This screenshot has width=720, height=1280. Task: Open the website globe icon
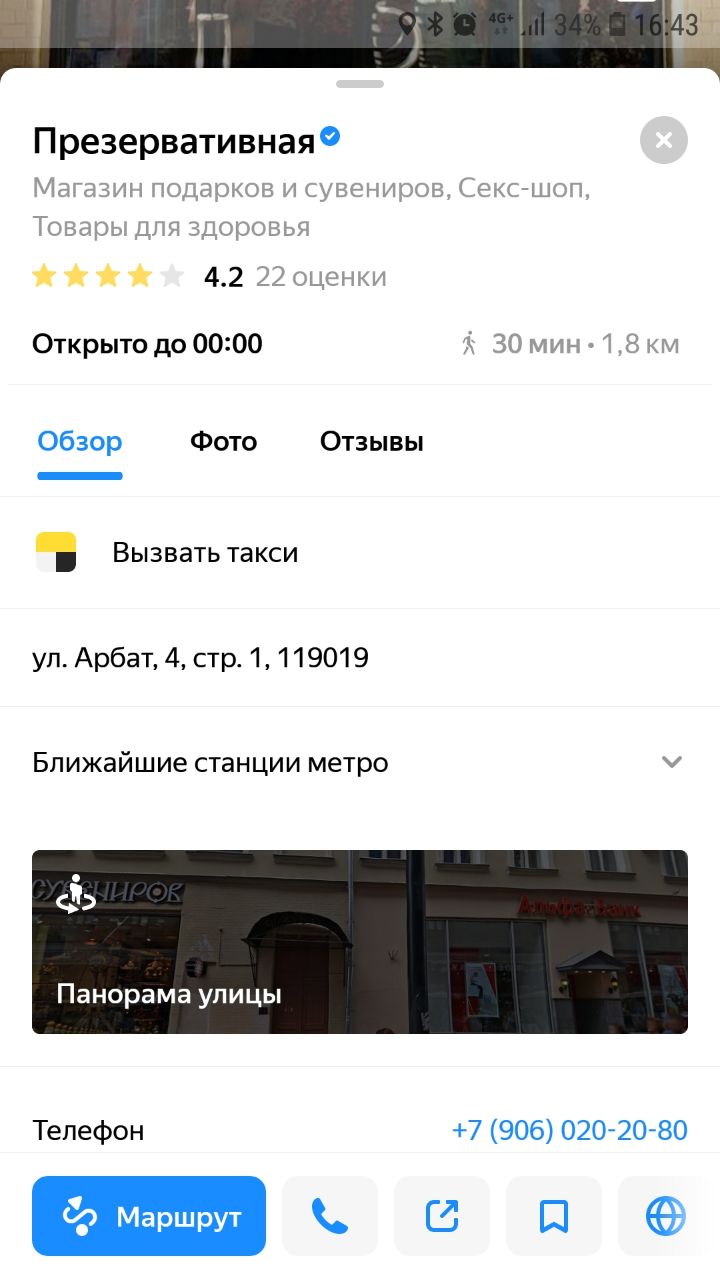(x=666, y=1216)
